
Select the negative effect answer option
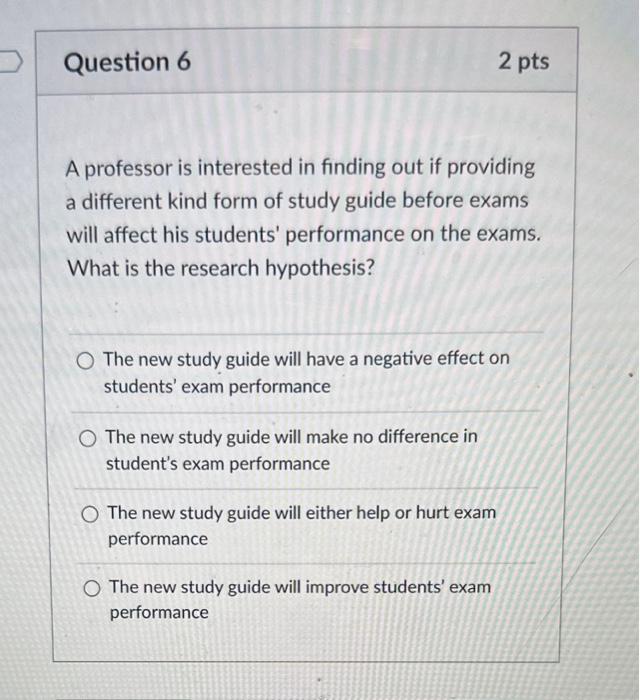pyautogui.click(x=87, y=360)
